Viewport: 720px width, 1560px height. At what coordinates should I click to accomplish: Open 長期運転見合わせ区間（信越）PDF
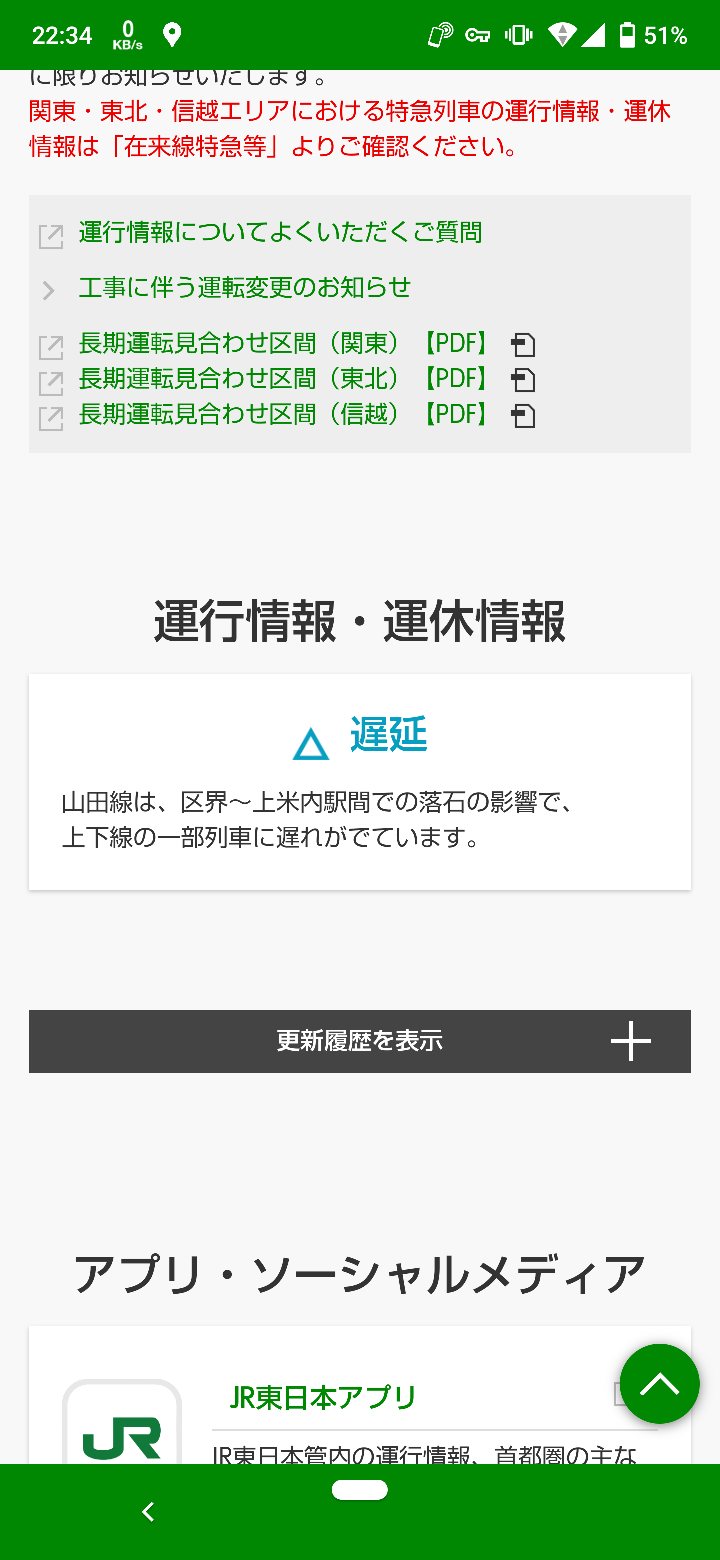(x=284, y=414)
